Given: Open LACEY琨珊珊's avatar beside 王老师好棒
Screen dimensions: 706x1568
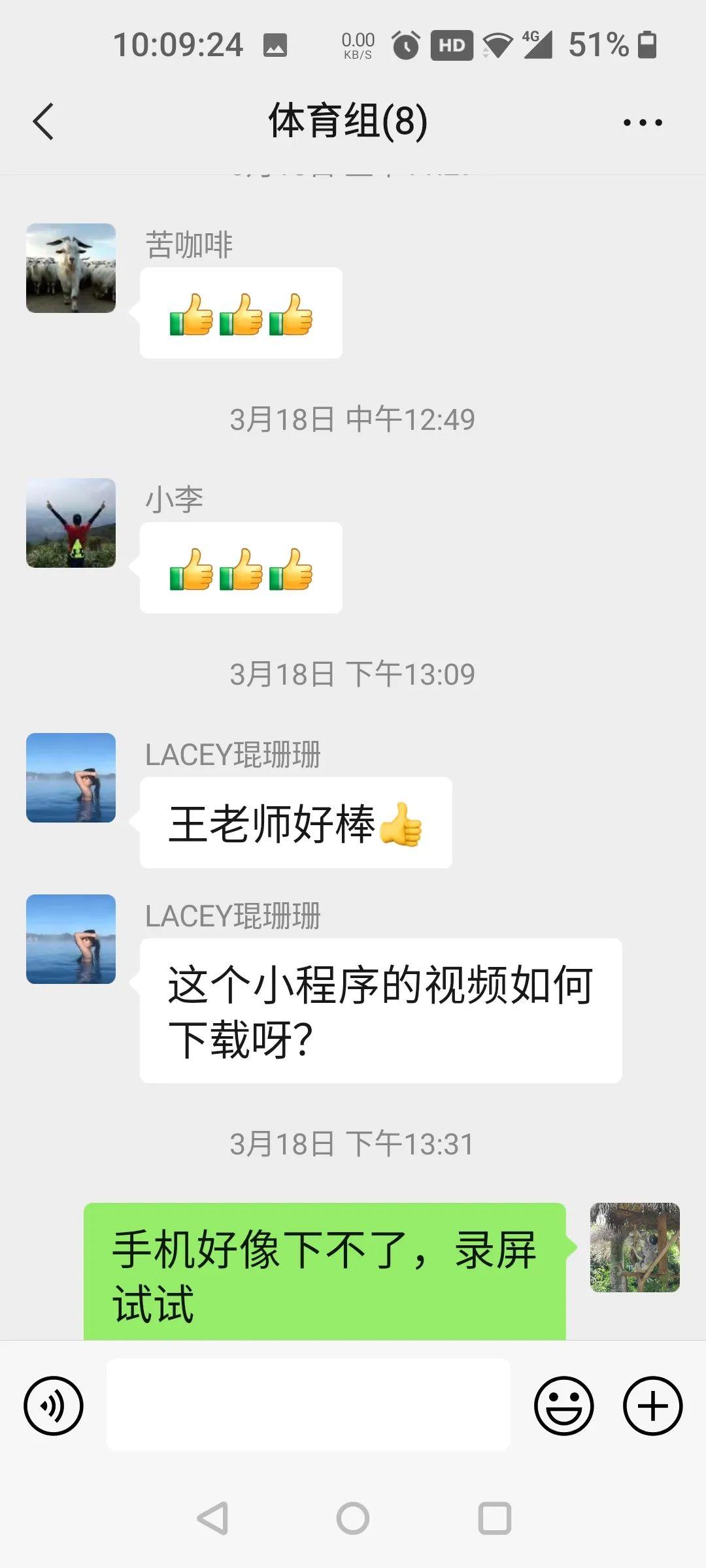Looking at the screenshot, I should 71,777.
